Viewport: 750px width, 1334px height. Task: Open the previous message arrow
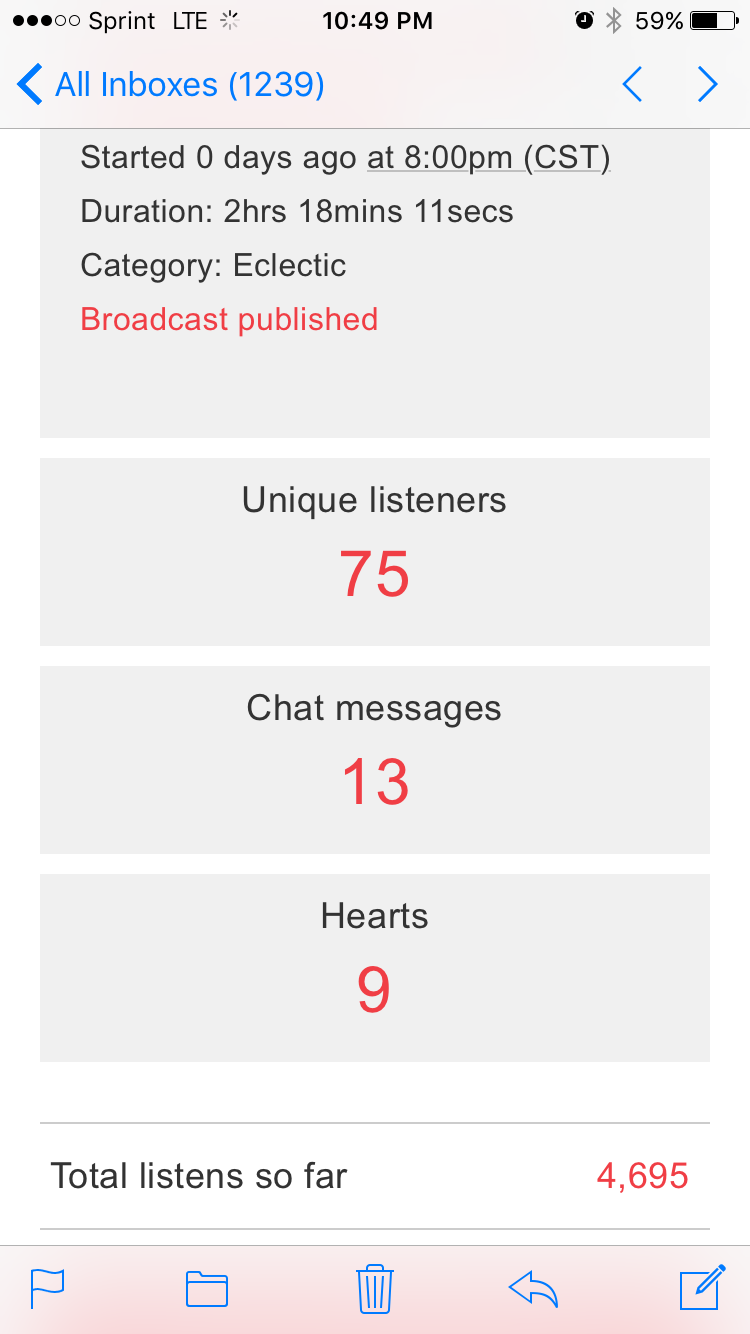pyautogui.click(x=632, y=85)
